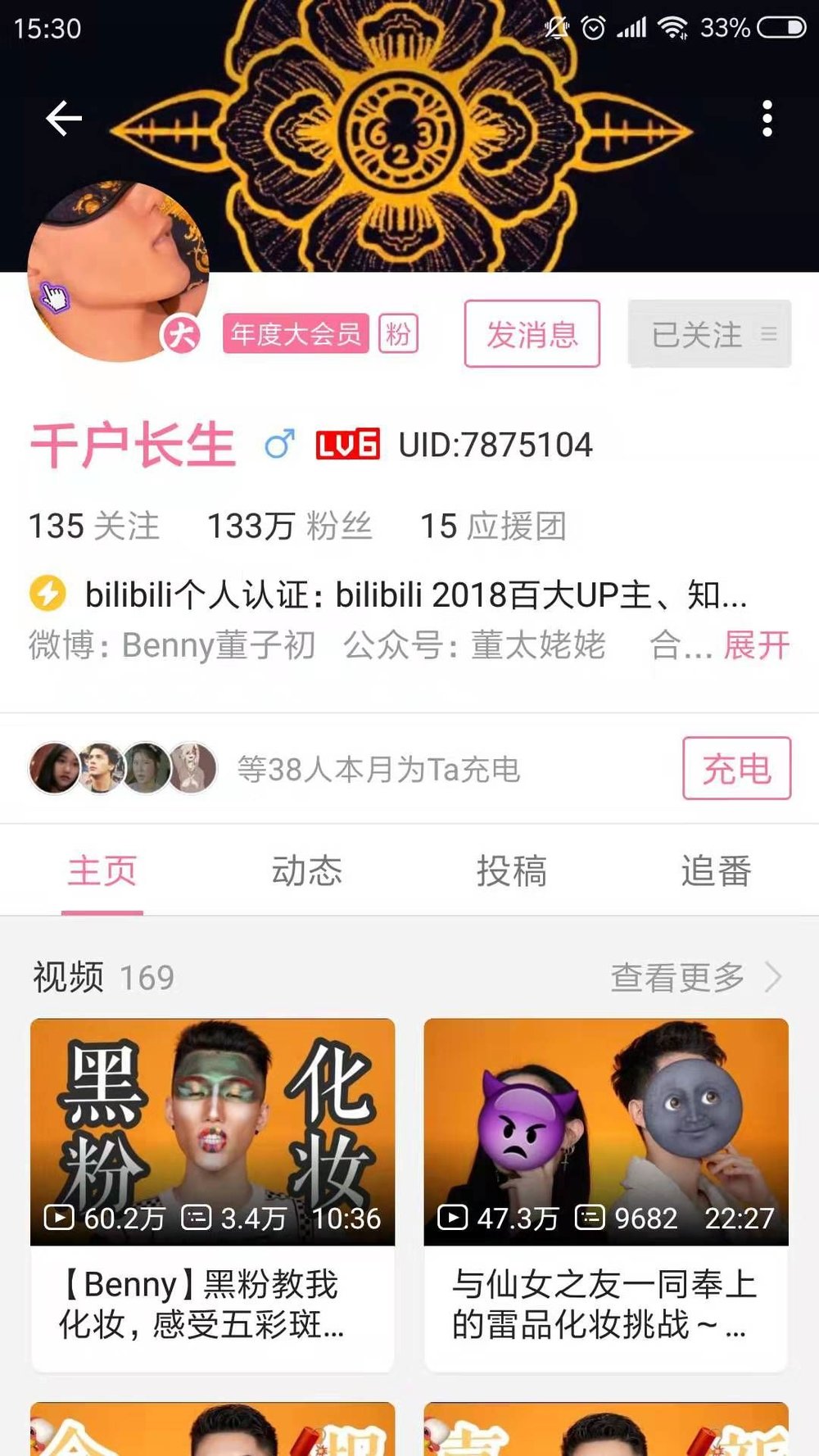This screenshot has width=819, height=1456.
Task: Tap the 充电 button to charge
Action: click(736, 768)
